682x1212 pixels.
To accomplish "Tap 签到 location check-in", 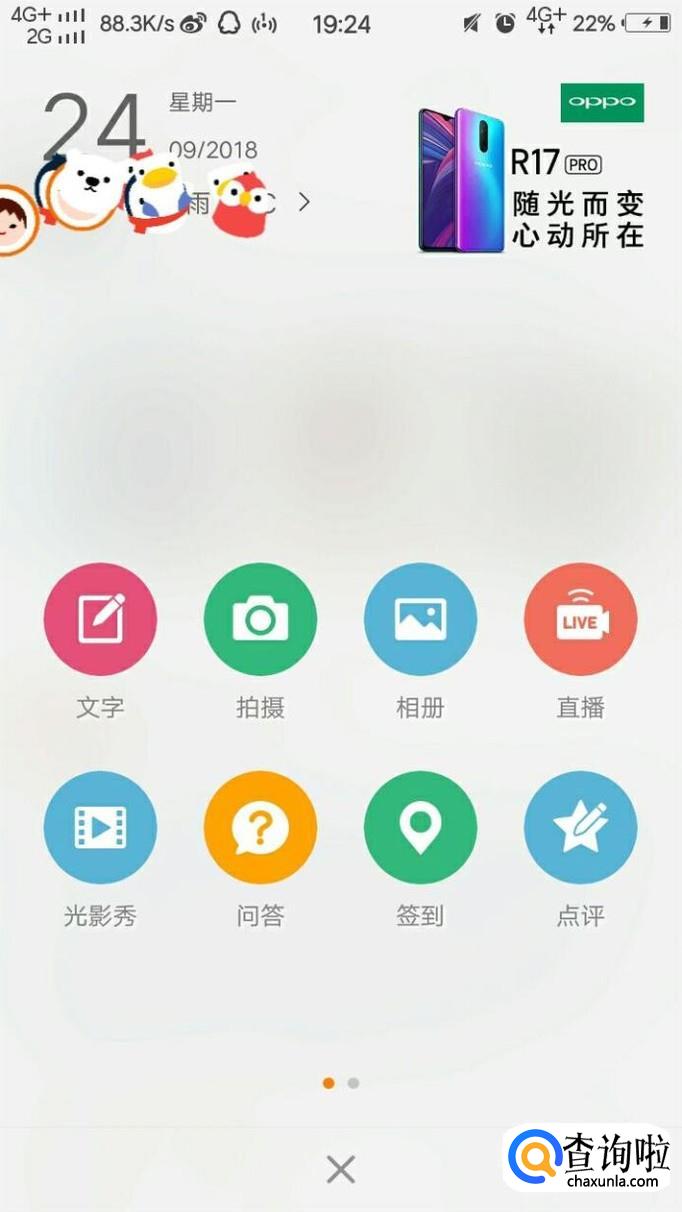I will click(x=420, y=827).
